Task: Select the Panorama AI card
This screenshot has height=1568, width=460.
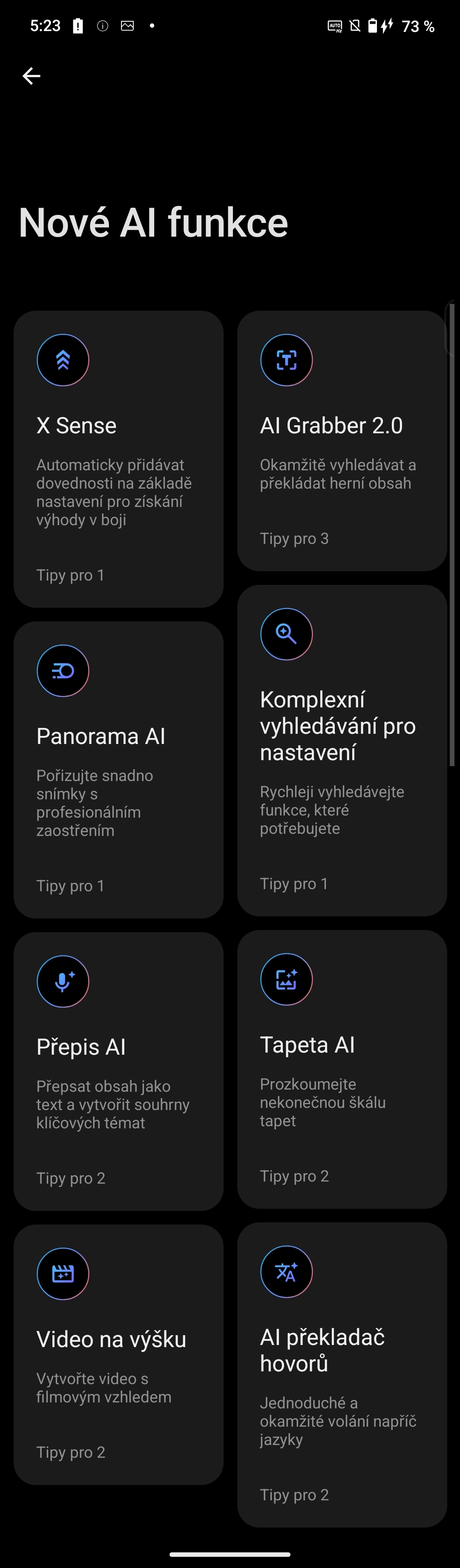Action: (x=118, y=770)
